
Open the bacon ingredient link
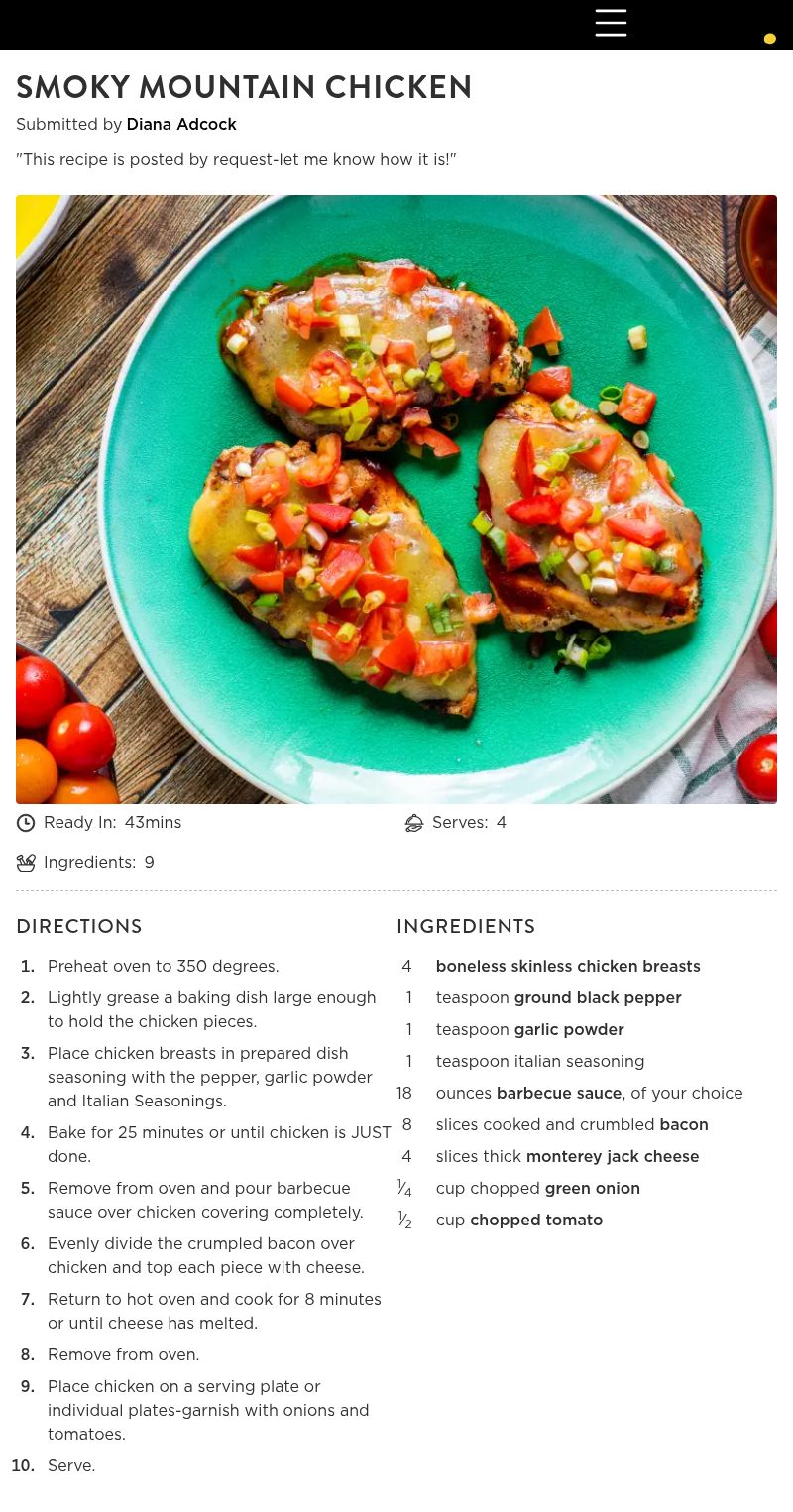tap(684, 1125)
